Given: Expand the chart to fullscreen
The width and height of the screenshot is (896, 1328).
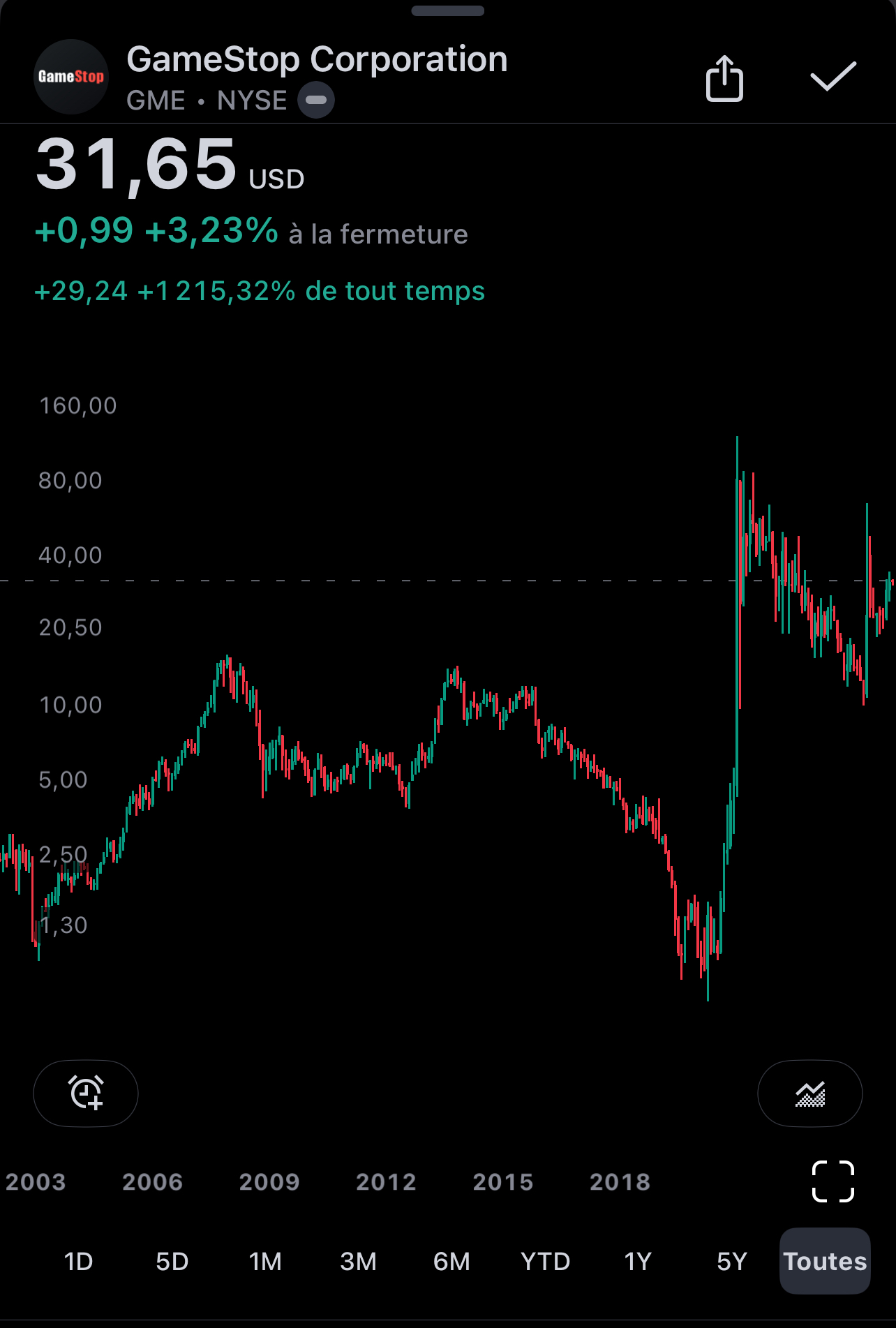Looking at the screenshot, I should [x=832, y=1181].
